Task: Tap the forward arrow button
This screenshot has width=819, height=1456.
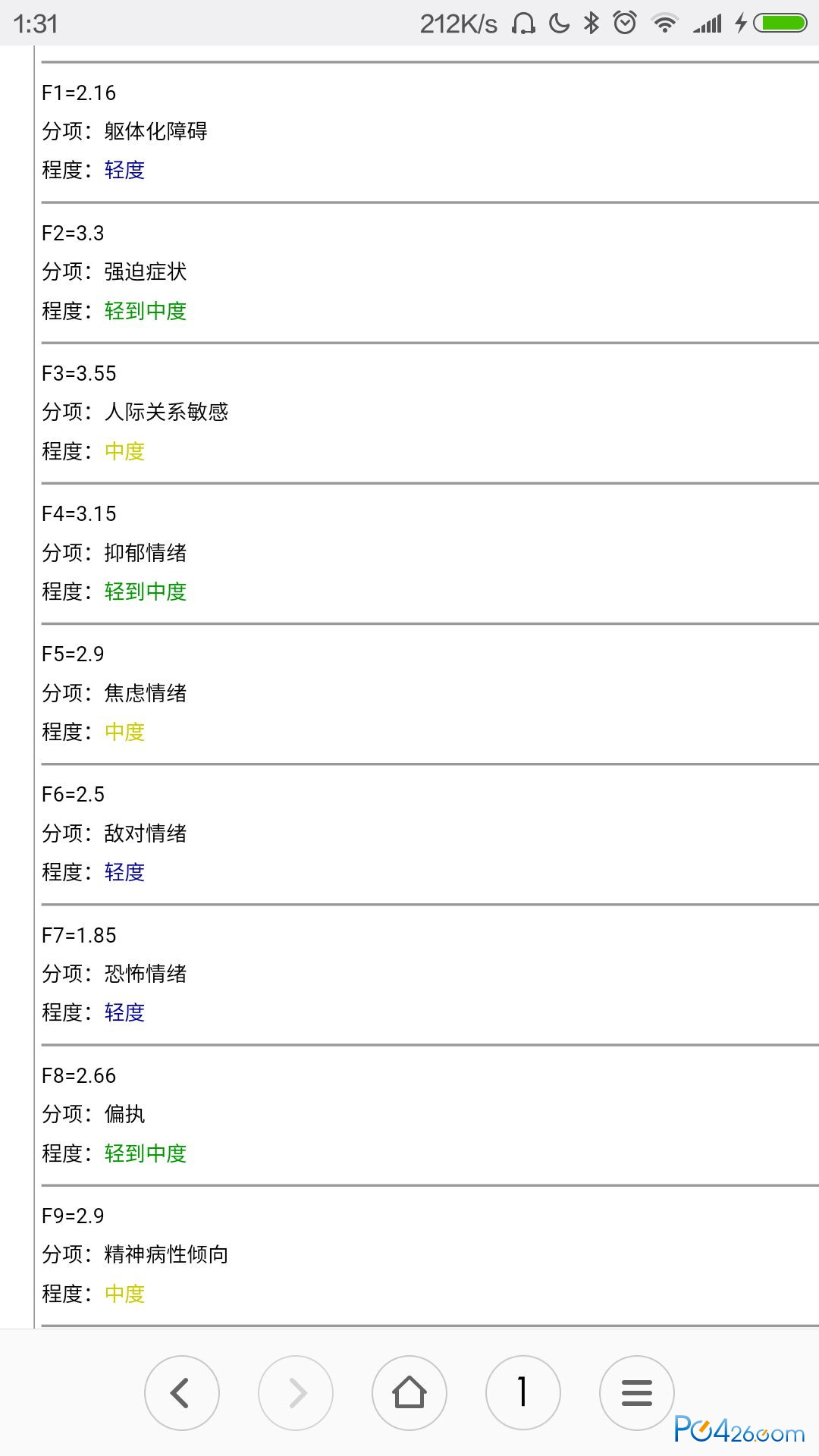Action: [296, 1392]
